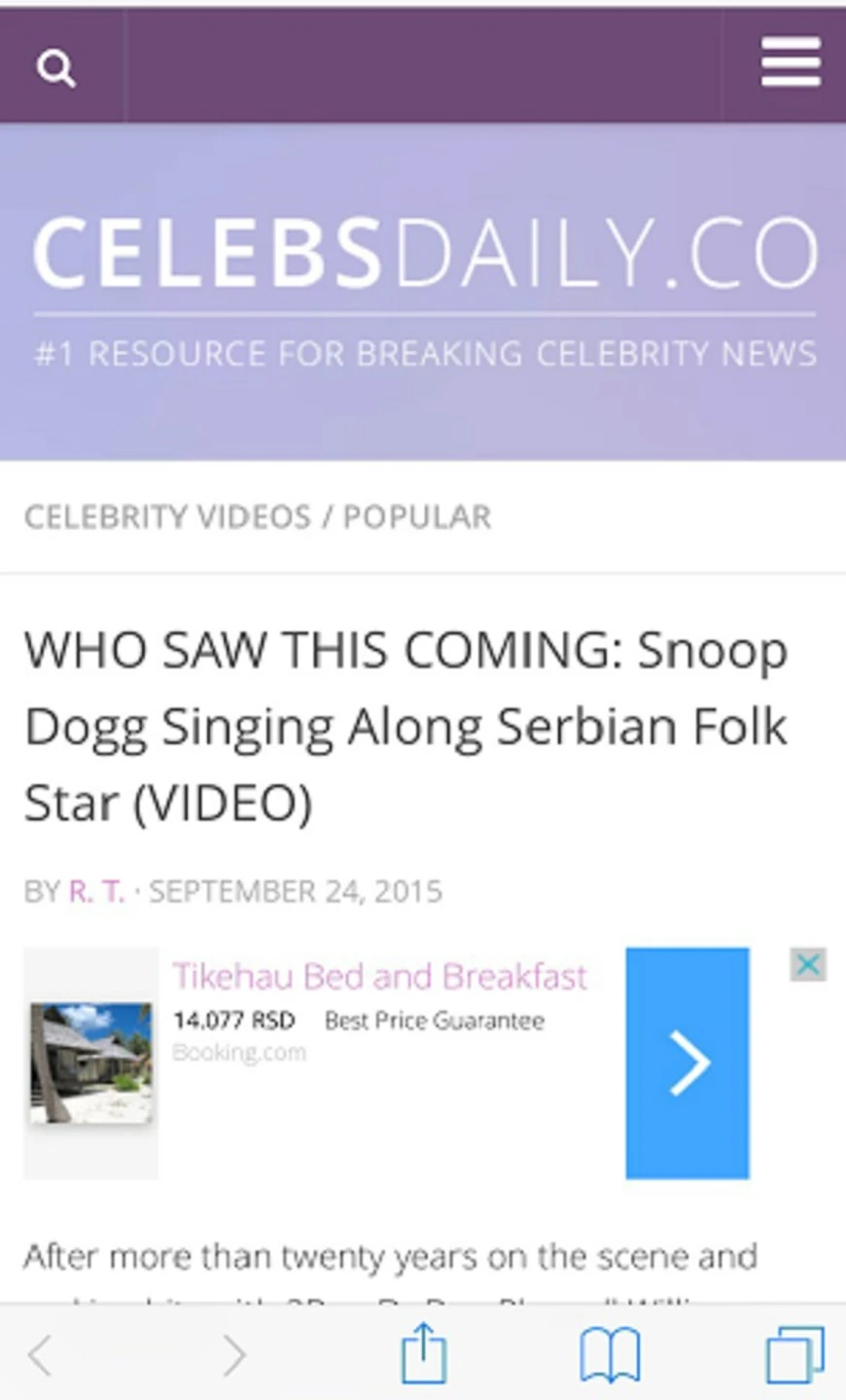Open the site search magnifier icon
The image size is (846, 1400).
pos(55,68)
